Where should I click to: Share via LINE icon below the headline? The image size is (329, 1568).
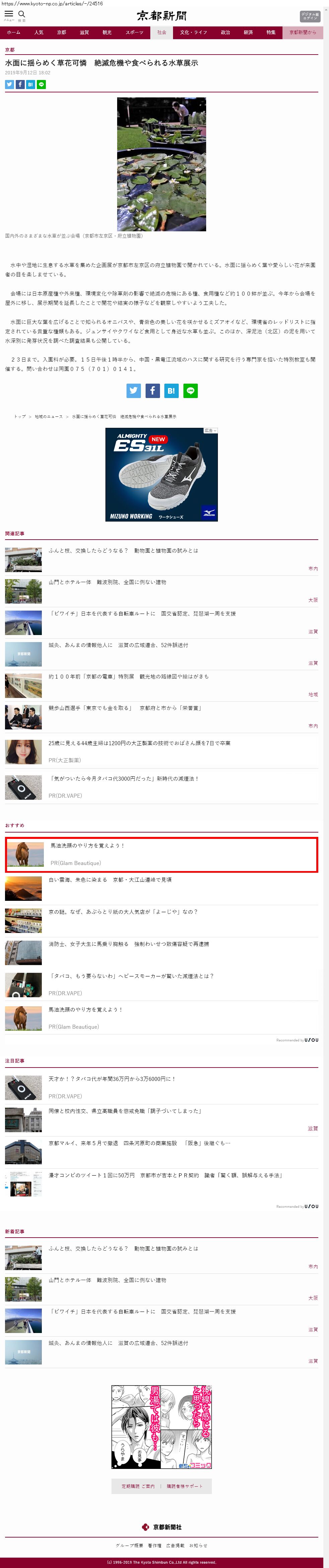[x=42, y=85]
